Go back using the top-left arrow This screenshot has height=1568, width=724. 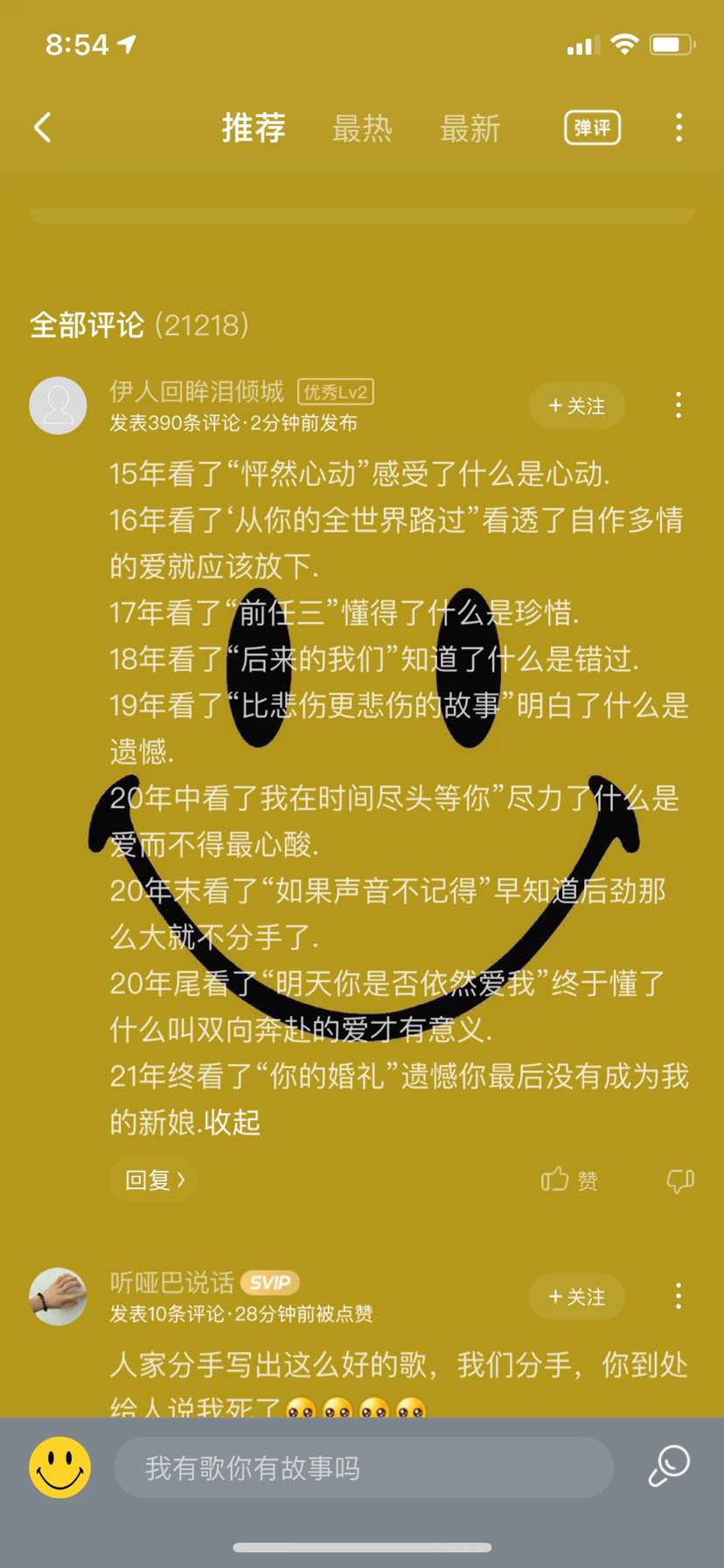click(43, 128)
